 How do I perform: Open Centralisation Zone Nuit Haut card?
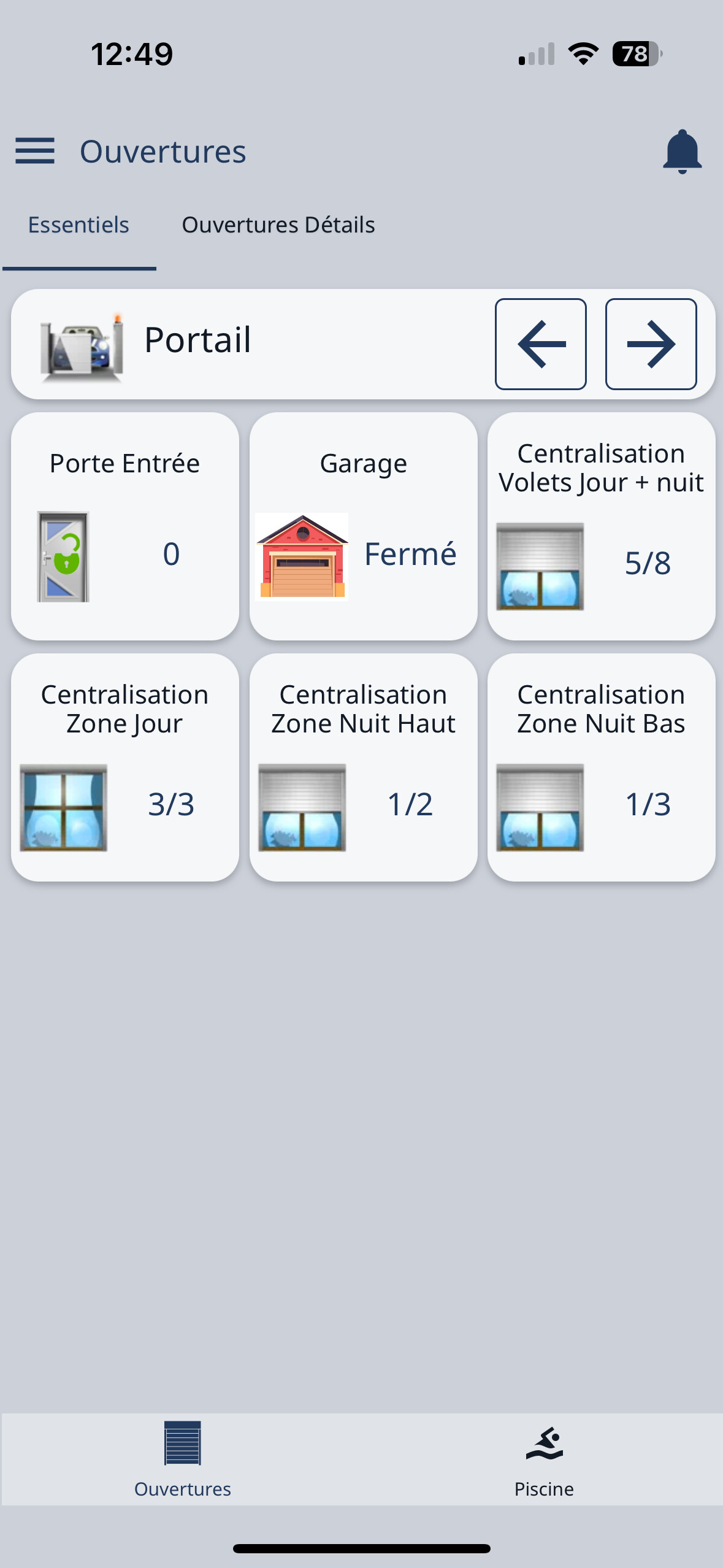363,767
